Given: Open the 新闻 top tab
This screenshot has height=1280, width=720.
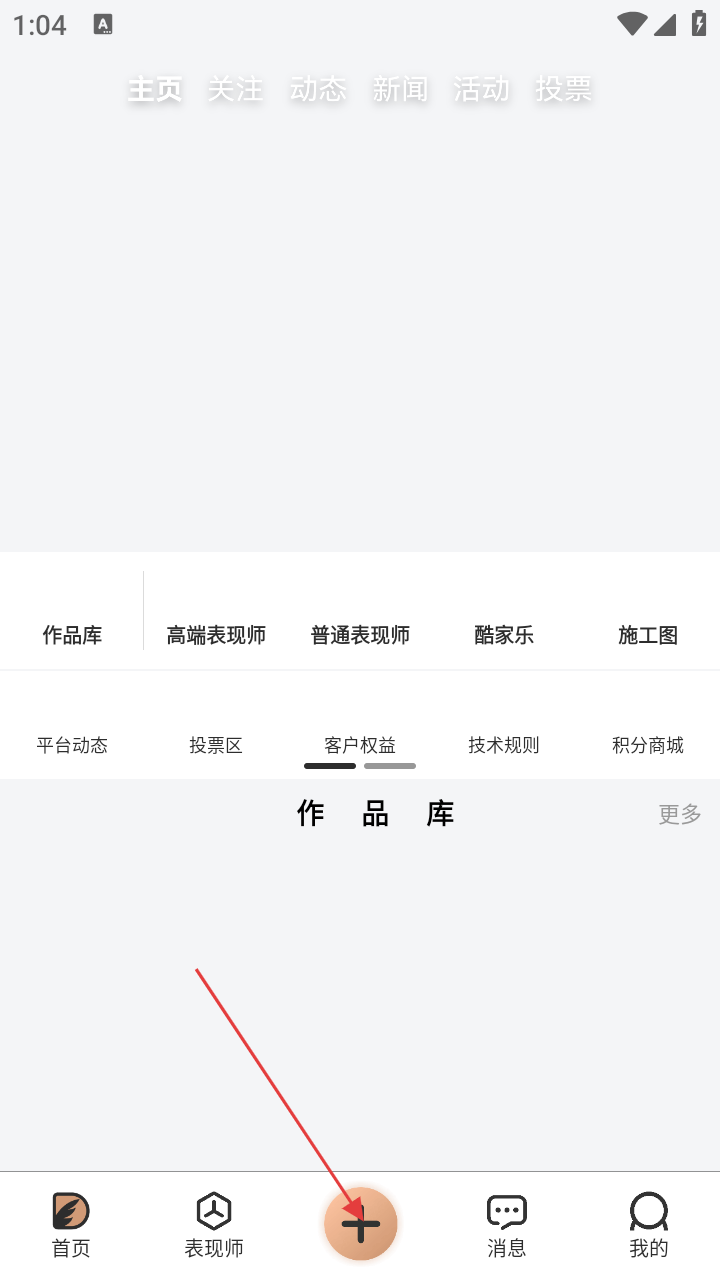Looking at the screenshot, I should 400,89.
